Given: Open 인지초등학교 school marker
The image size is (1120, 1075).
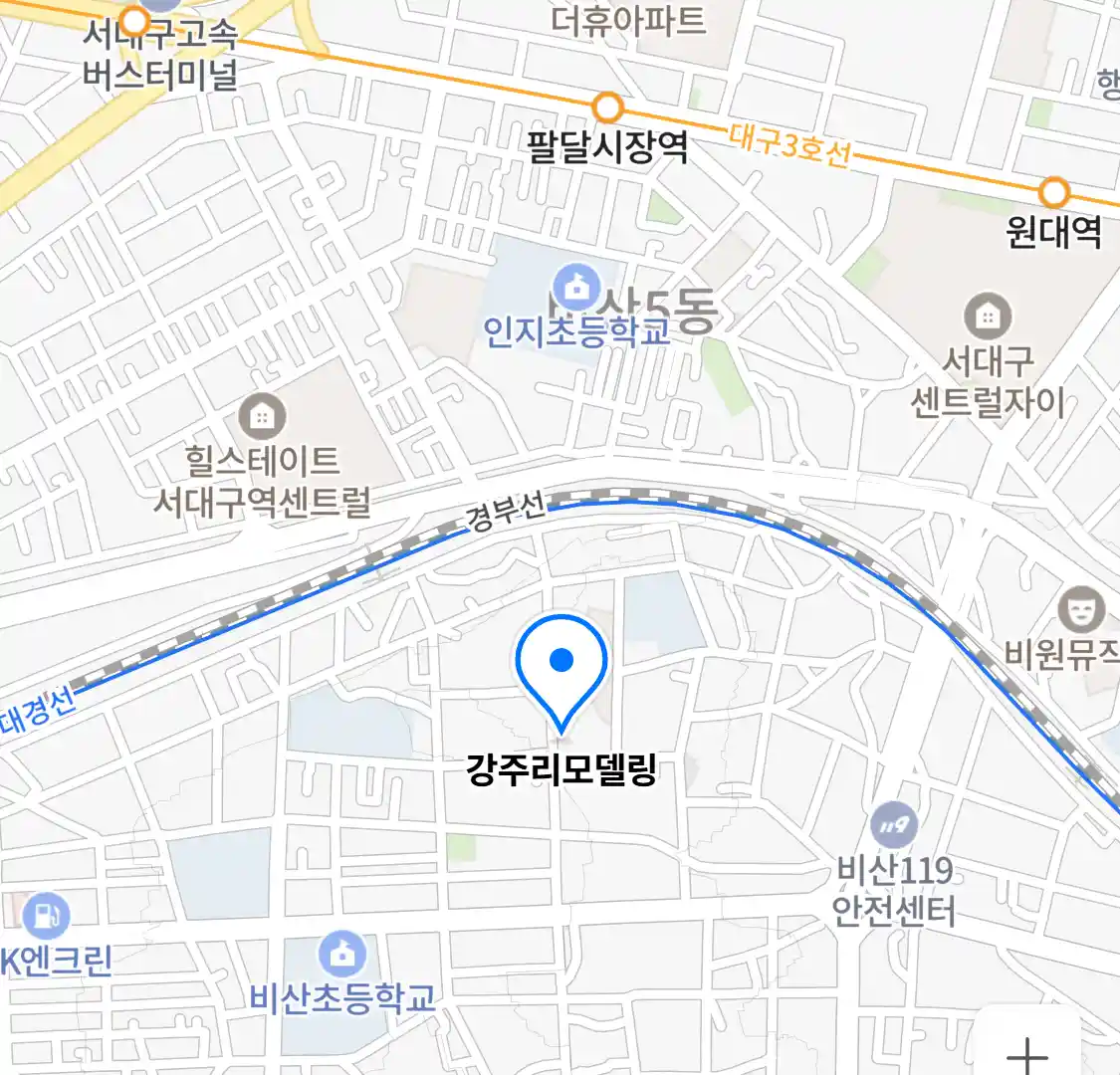Looking at the screenshot, I should pos(576,288).
